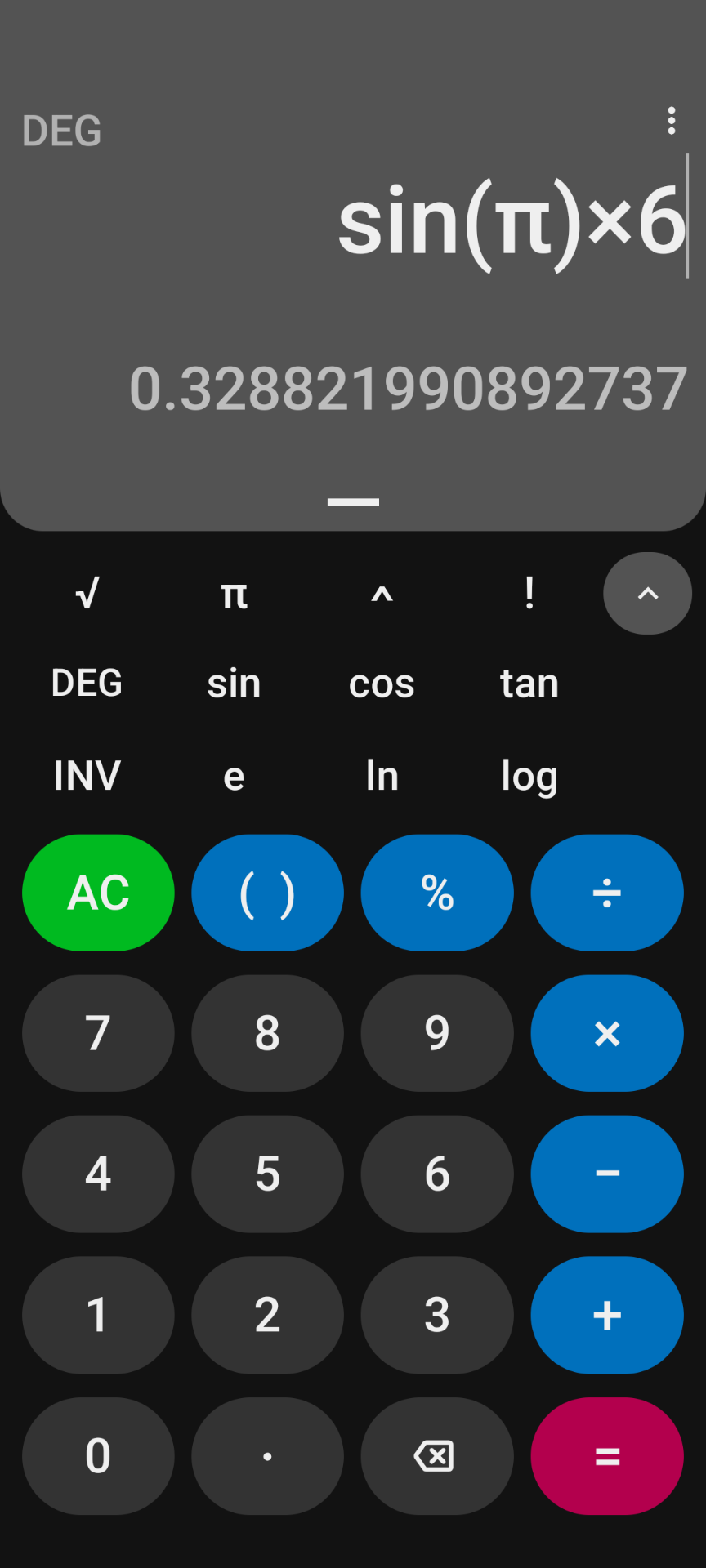Open the three-dot overflow menu
The height and width of the screenshot is (1568, 706).
coord(672,121)
